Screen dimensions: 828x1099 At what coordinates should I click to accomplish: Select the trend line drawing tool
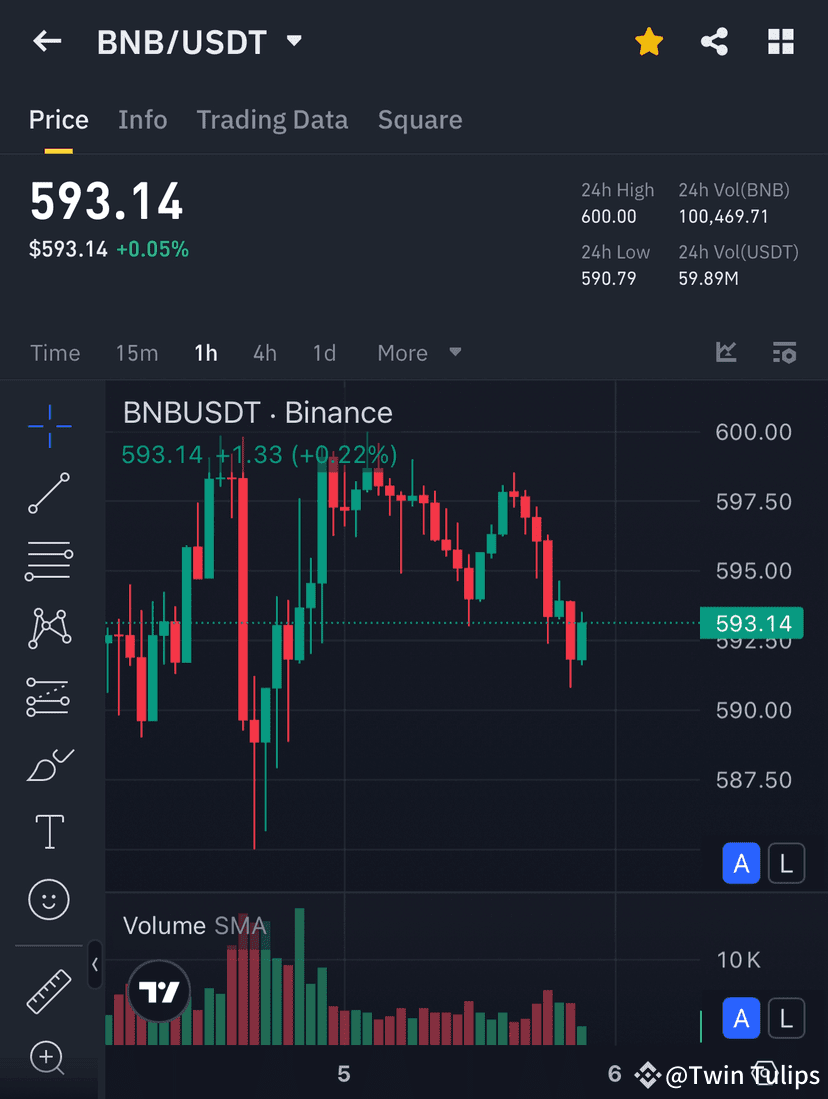(x=48, y=493)
